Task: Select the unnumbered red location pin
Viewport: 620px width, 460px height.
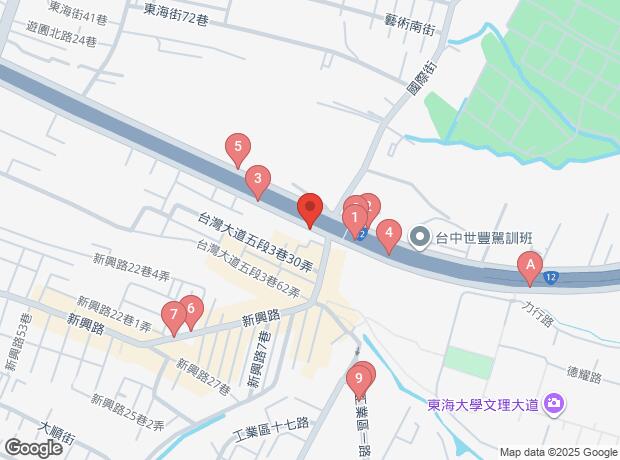Action: tap(310, 208)
